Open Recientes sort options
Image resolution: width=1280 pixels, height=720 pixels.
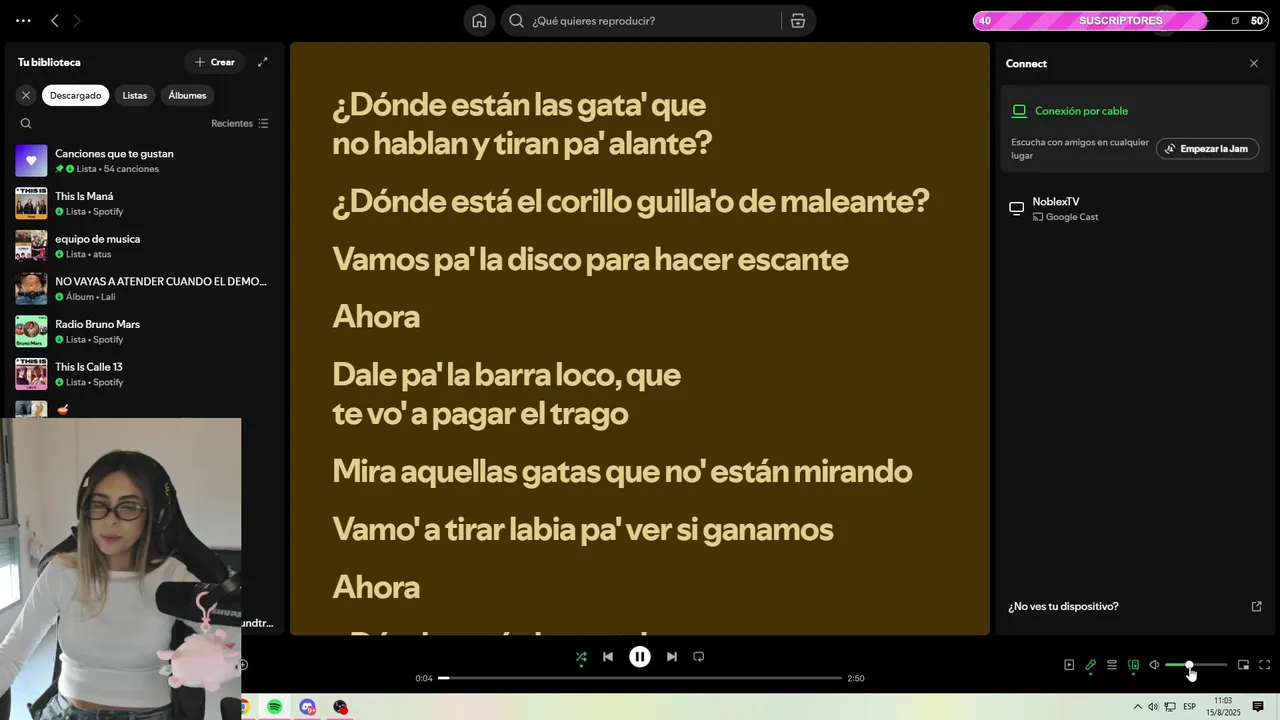(240, 123)
